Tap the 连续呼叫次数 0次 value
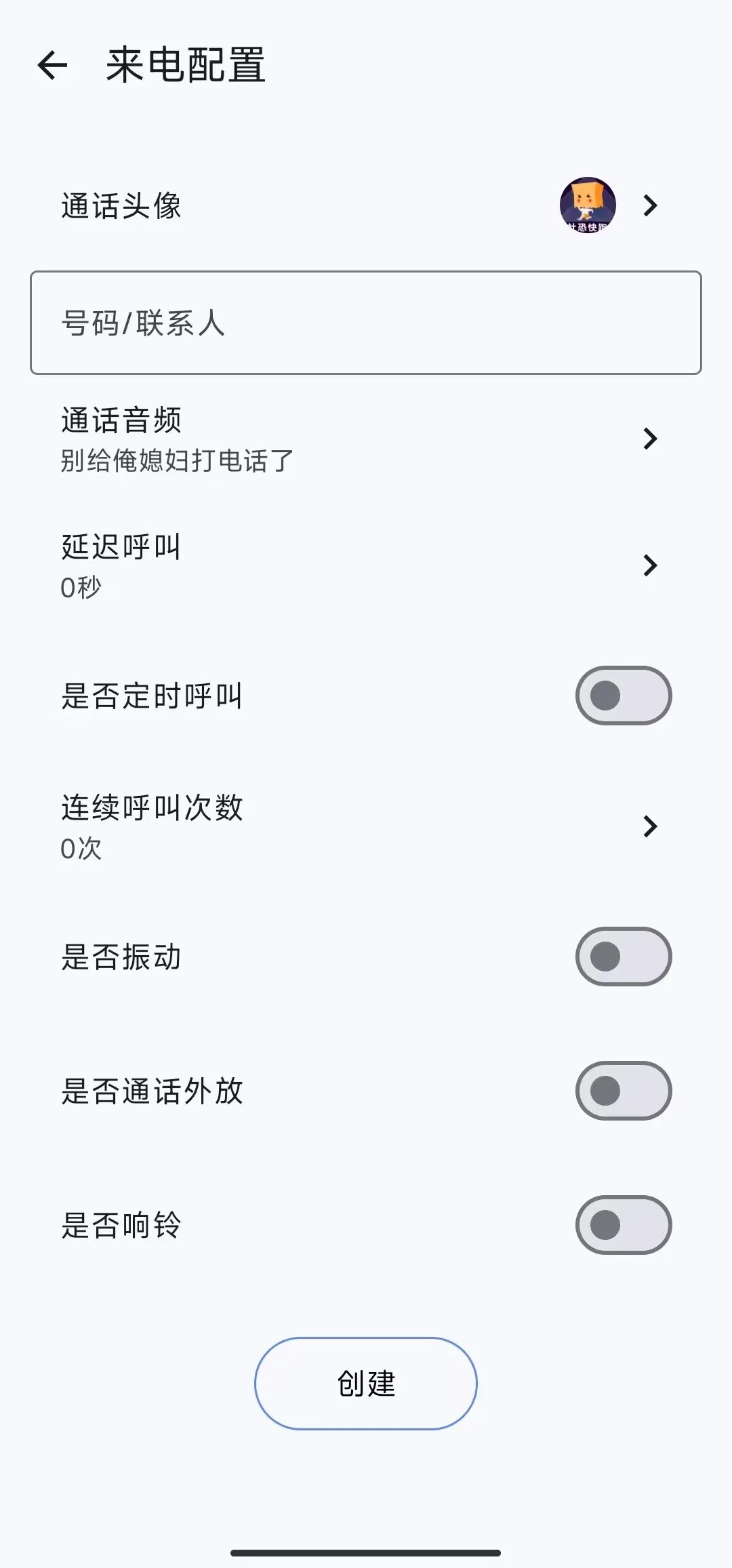Image resolution: width=732 pixels, height=1568 pixels. point(81,849)
